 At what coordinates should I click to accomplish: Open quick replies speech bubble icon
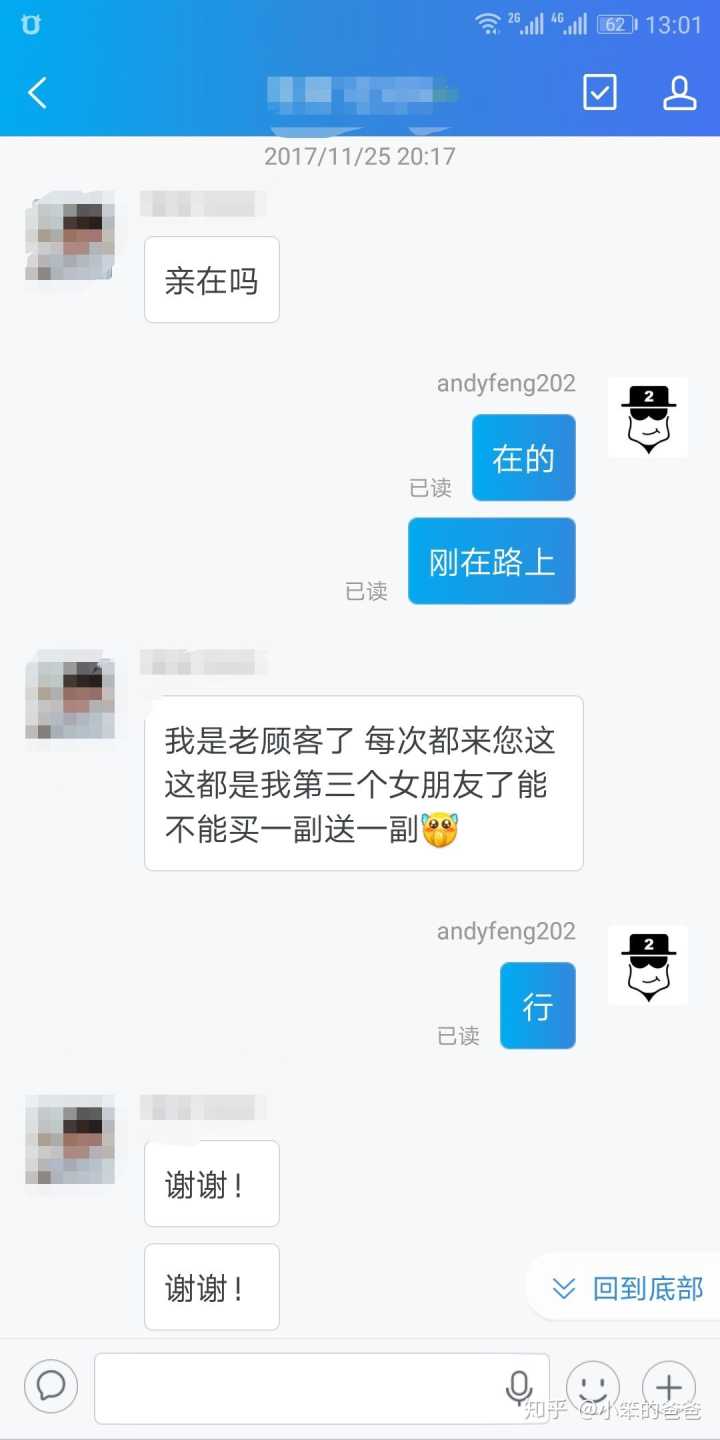51,1387
